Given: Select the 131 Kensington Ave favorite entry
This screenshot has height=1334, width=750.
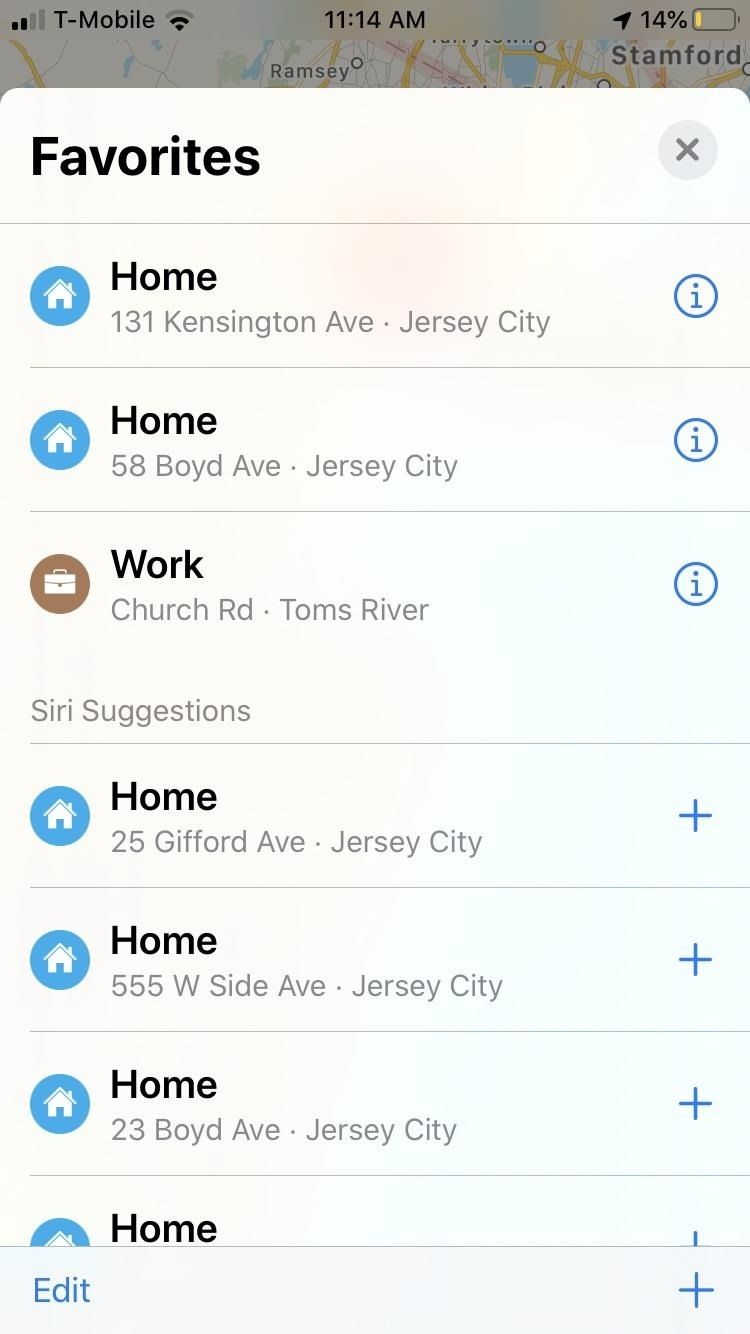Looking at the screenshot, I should coord(330,295).
